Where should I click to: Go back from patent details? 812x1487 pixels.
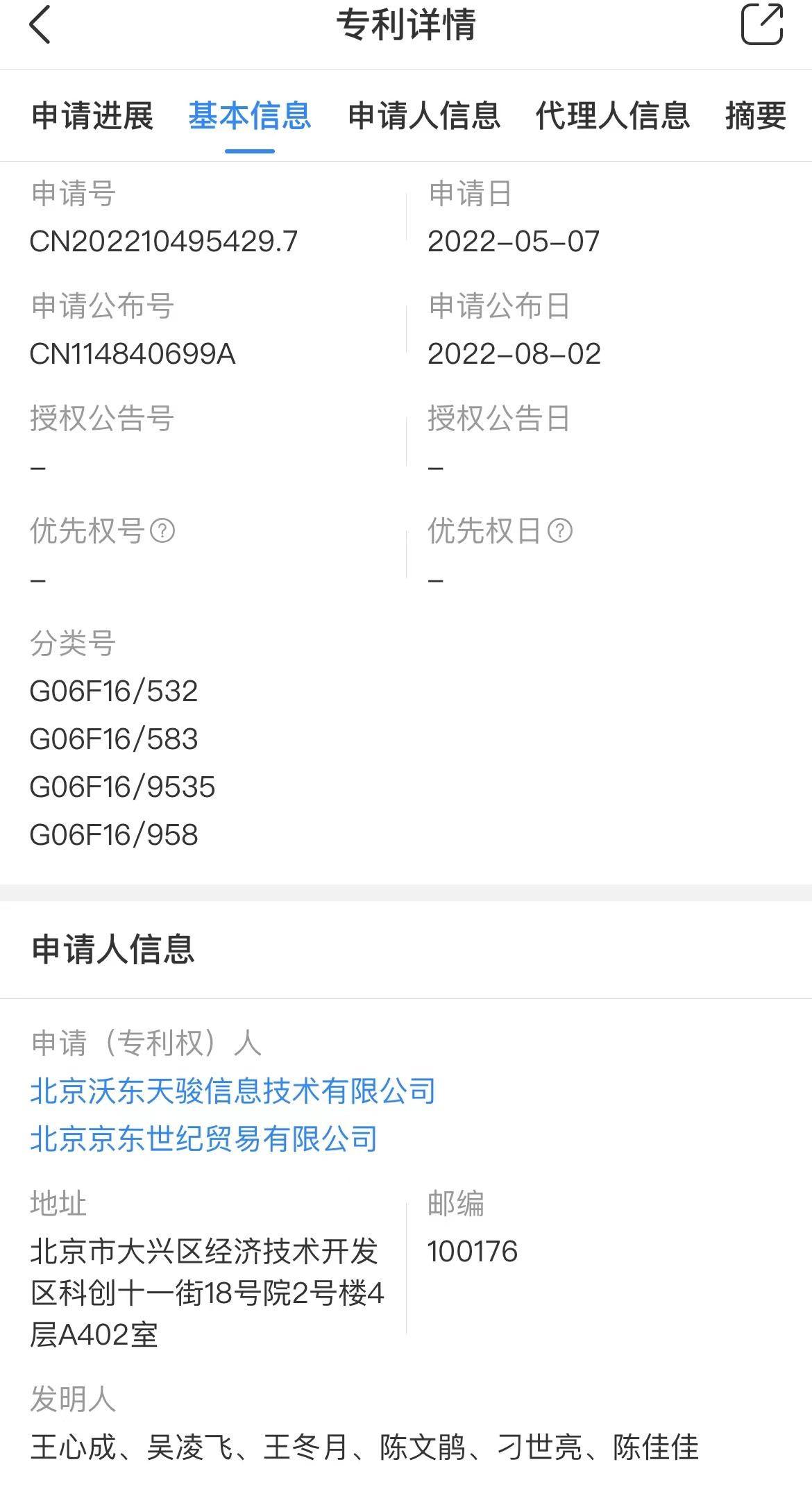click(40, 25)
